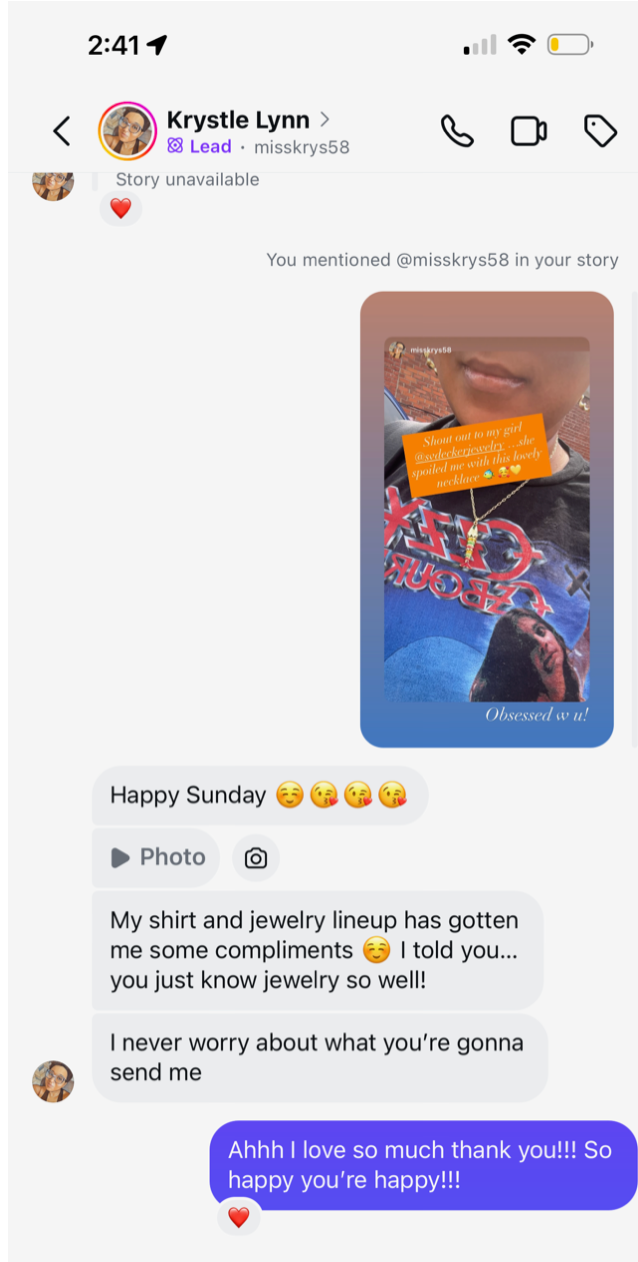Open Krystle Lynn's chat details
The height and width of the screenshot is (1262, 638).
247,120
